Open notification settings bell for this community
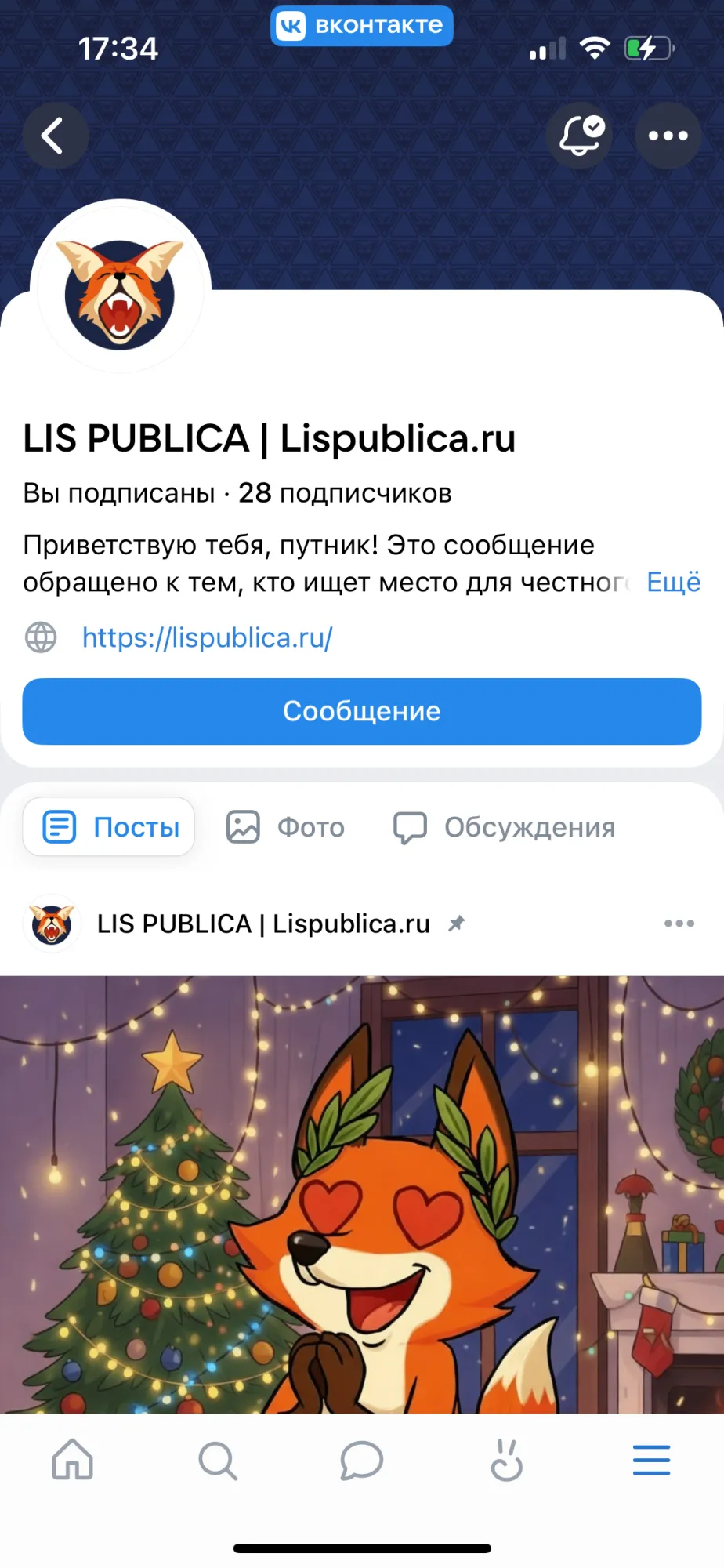This screenshot has height=1568, width=724. coord(580,136)
